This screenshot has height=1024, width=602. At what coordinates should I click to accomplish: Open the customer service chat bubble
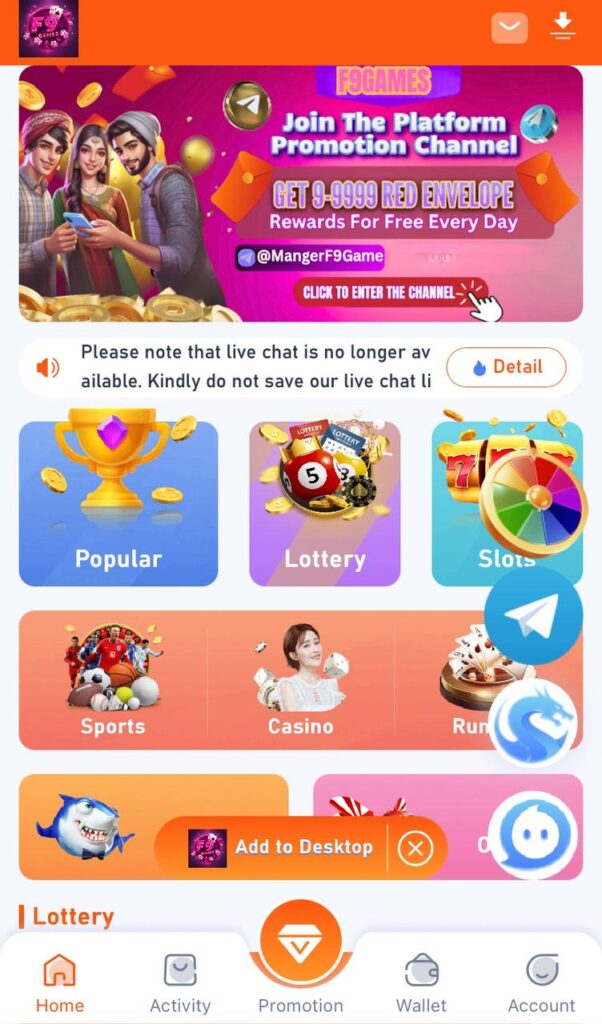click(x=533, y=836)
